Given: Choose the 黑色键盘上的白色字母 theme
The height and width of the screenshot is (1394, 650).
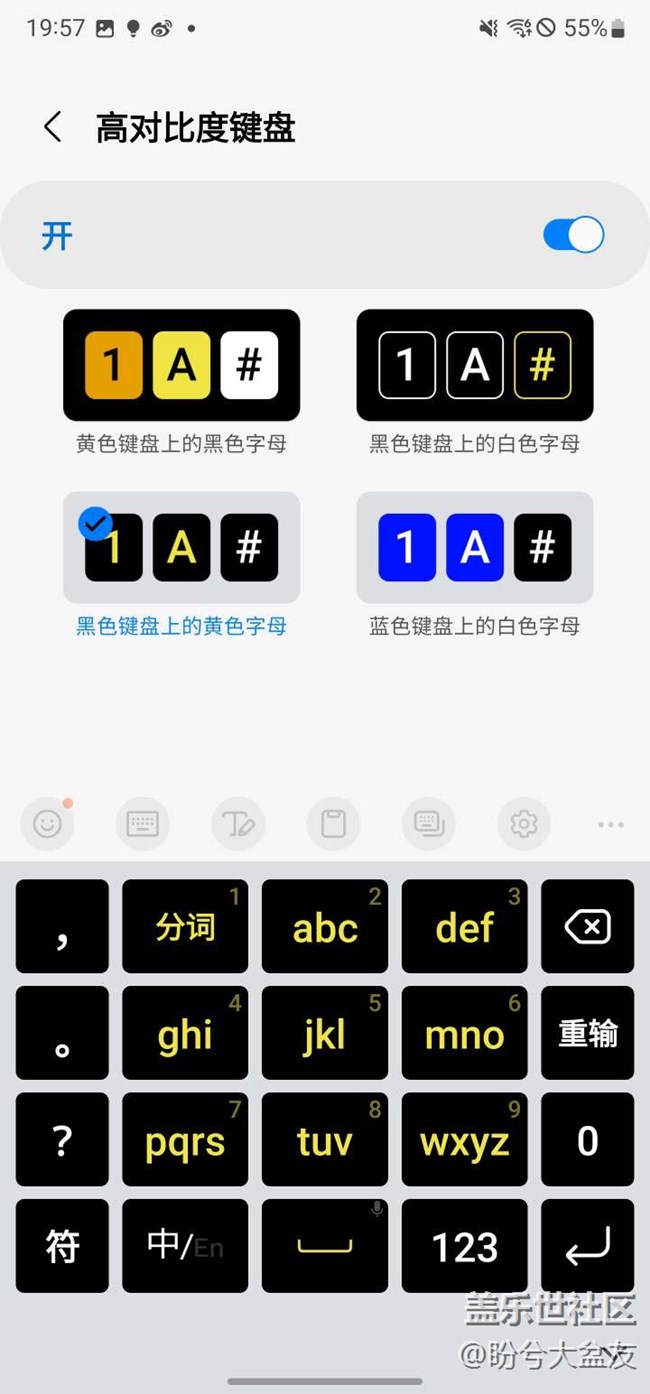Looking at the screenshot, I should (475, 366).
